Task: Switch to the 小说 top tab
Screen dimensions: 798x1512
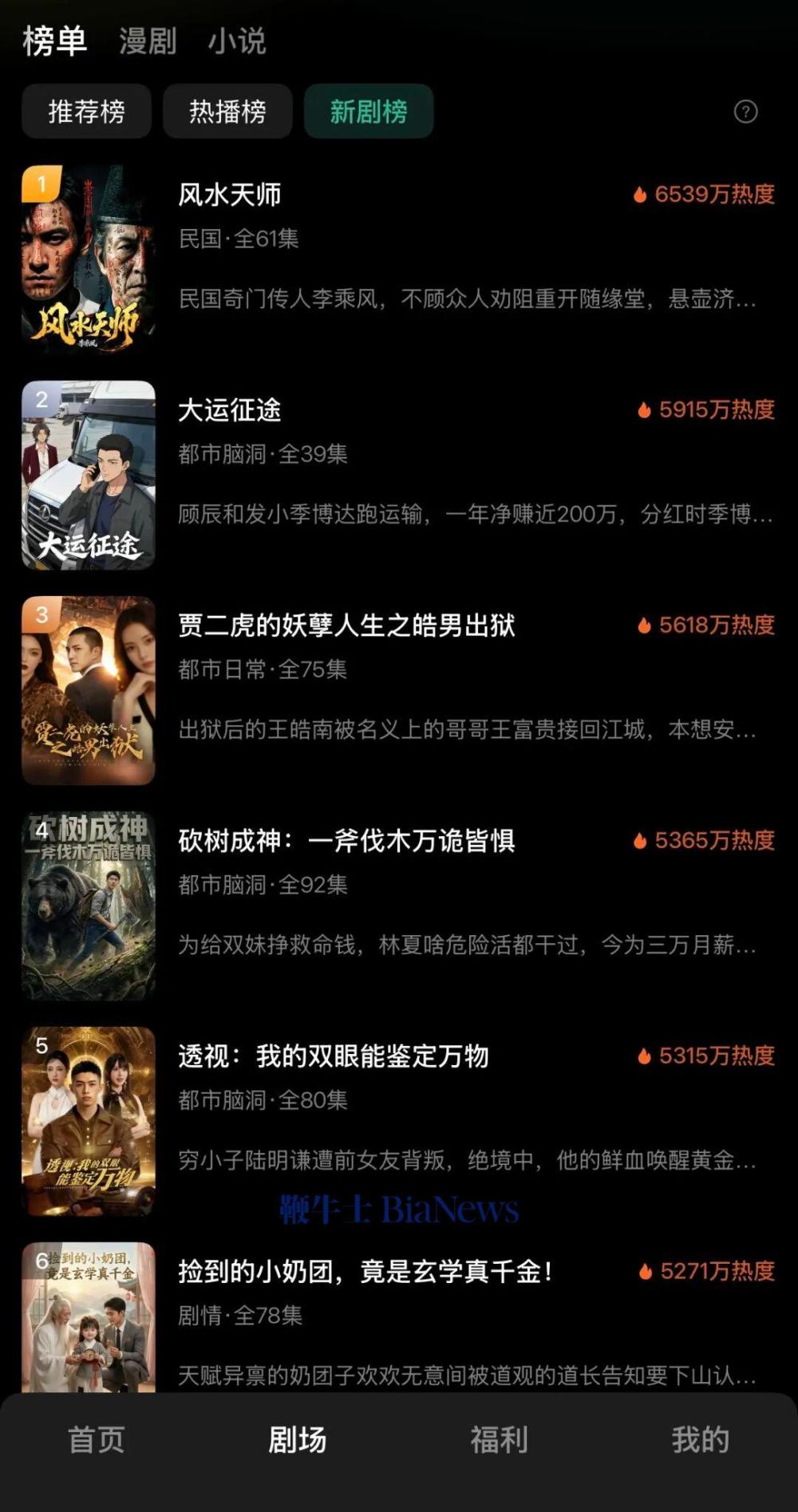Action: [237, 41]
